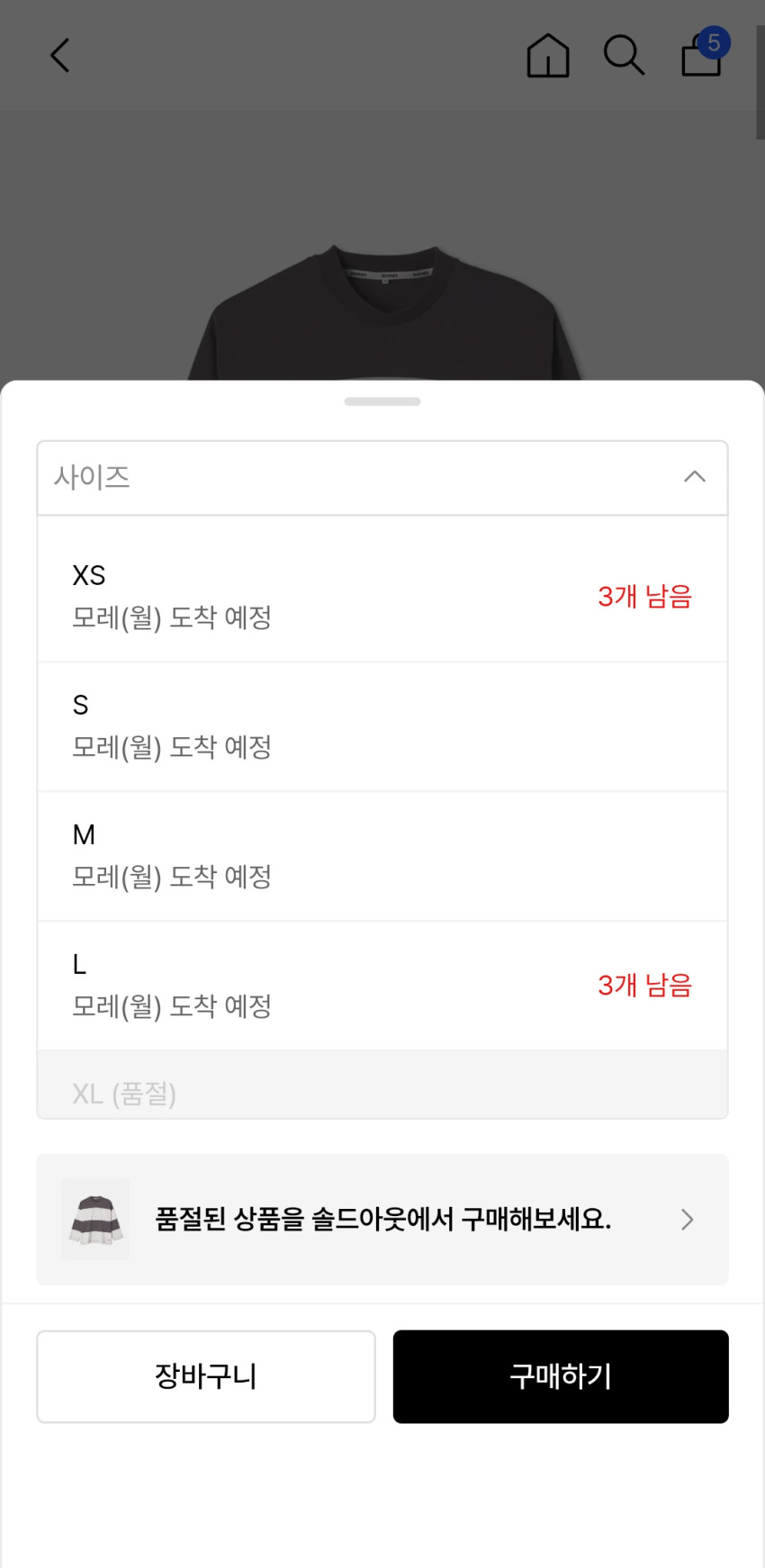Open the home icon in the header

click(x=547, y=56)
